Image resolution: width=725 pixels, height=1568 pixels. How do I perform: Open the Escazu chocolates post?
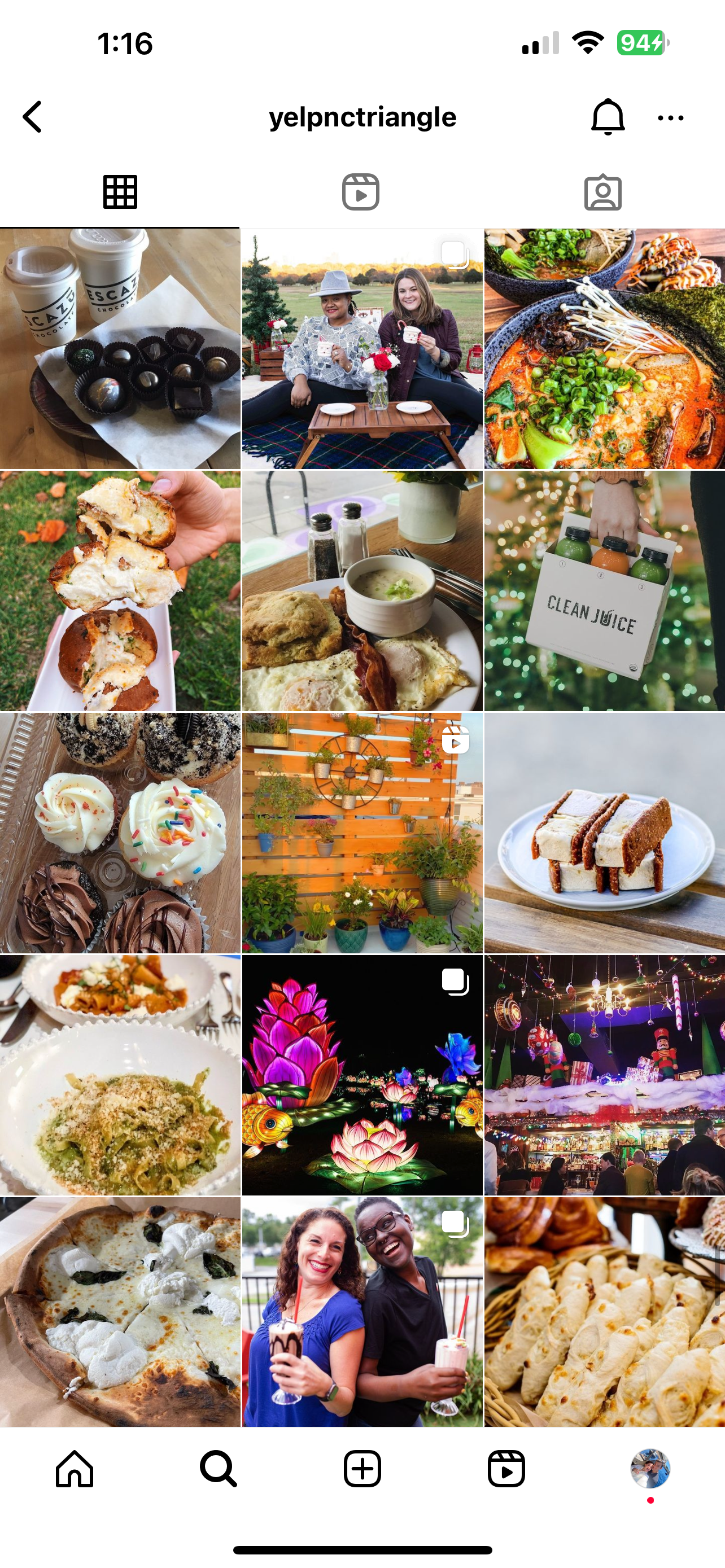pyautogui.click(x=120, y=349)
